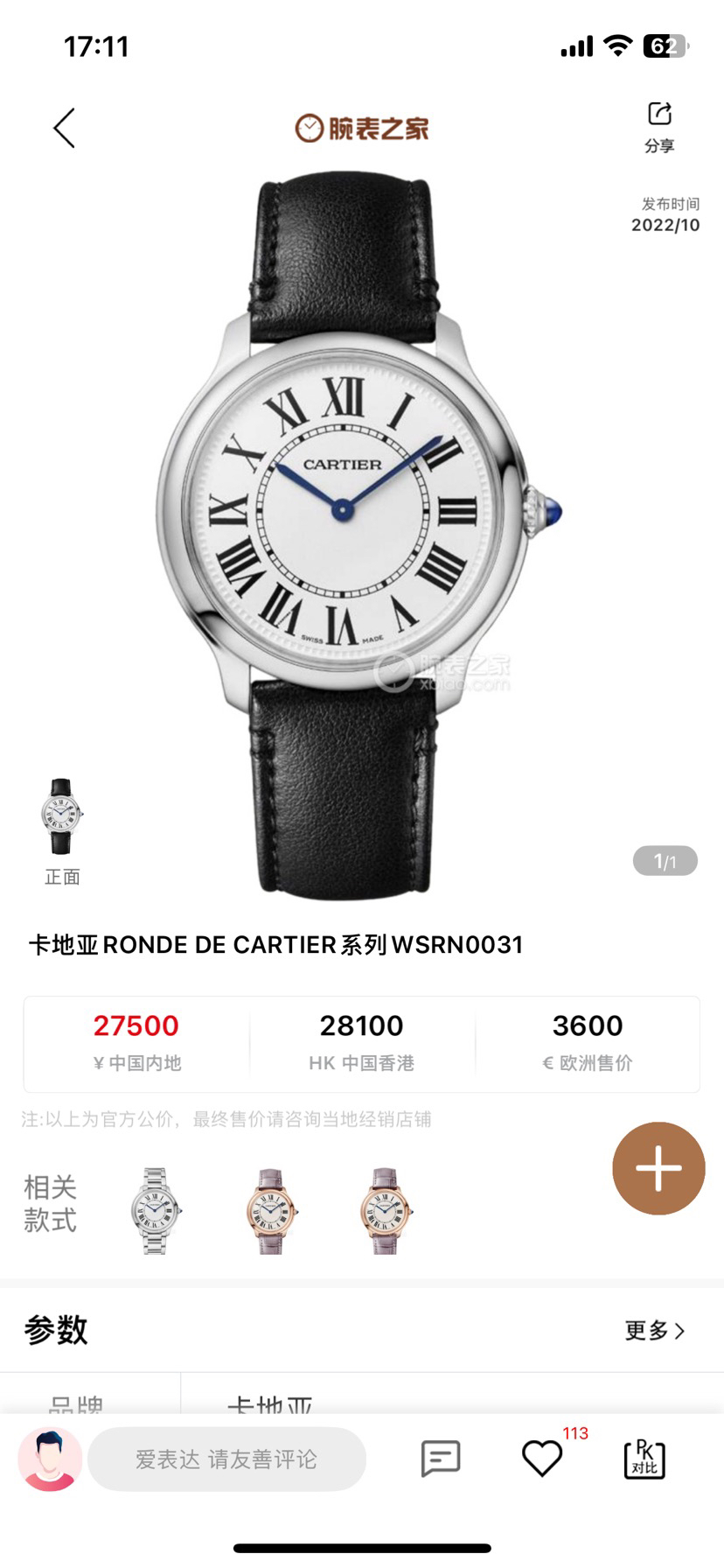This screenshot has width=724, height=1568.
Task: Open the comments icon
Action: (440, 1459)
